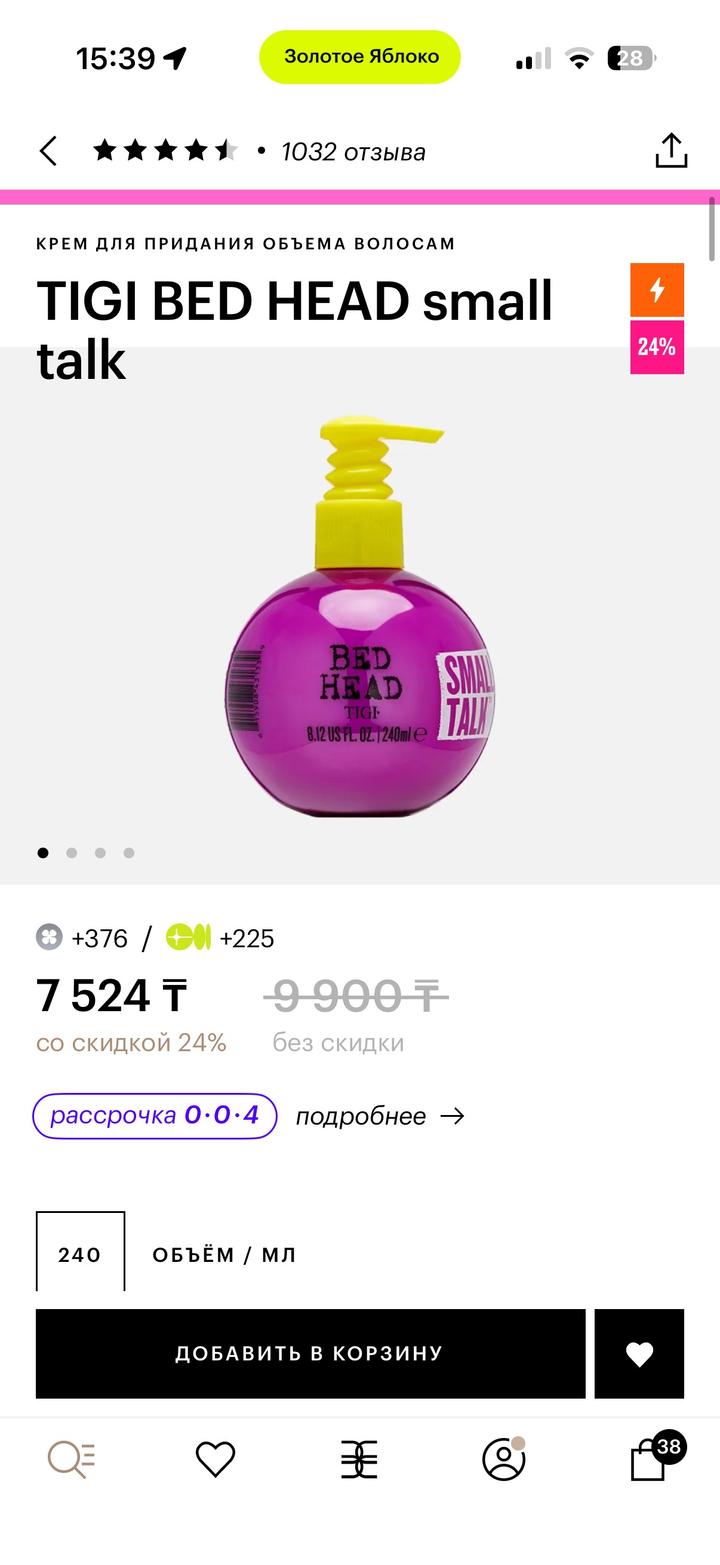Screen dimensions: 720x1565
Task: Switch to the profile tab
Action: tap(503, 1460)
